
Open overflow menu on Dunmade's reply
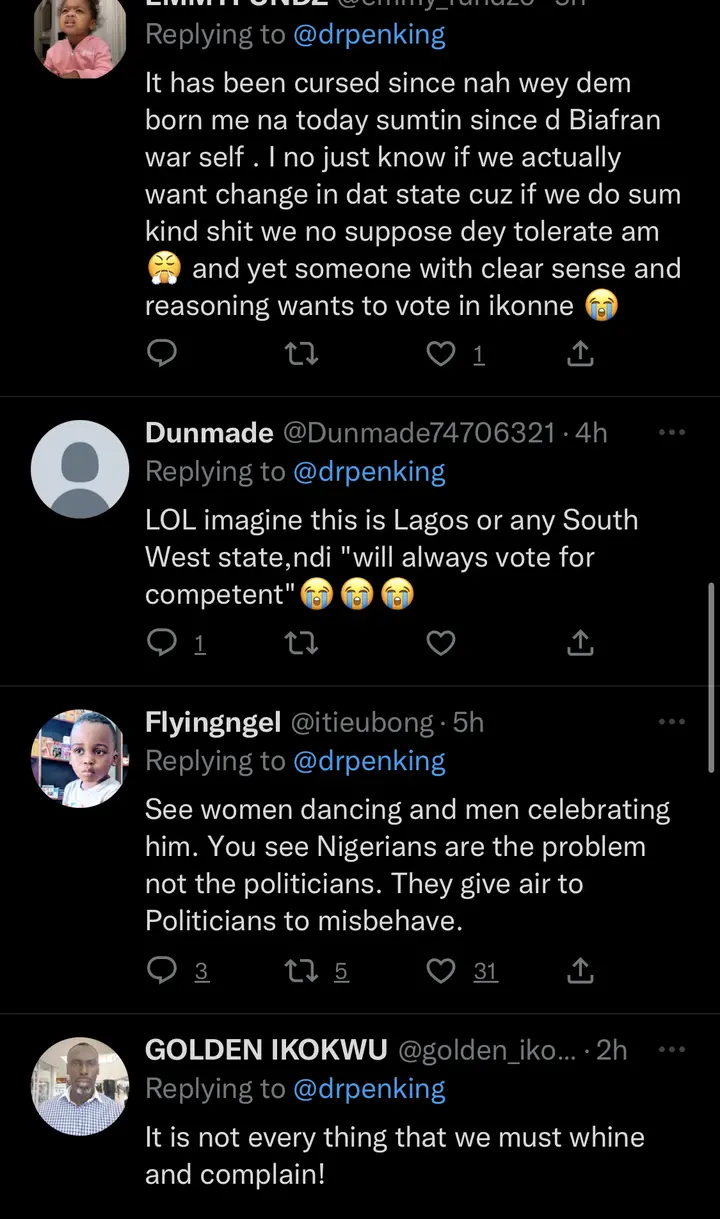pos(671,432)
